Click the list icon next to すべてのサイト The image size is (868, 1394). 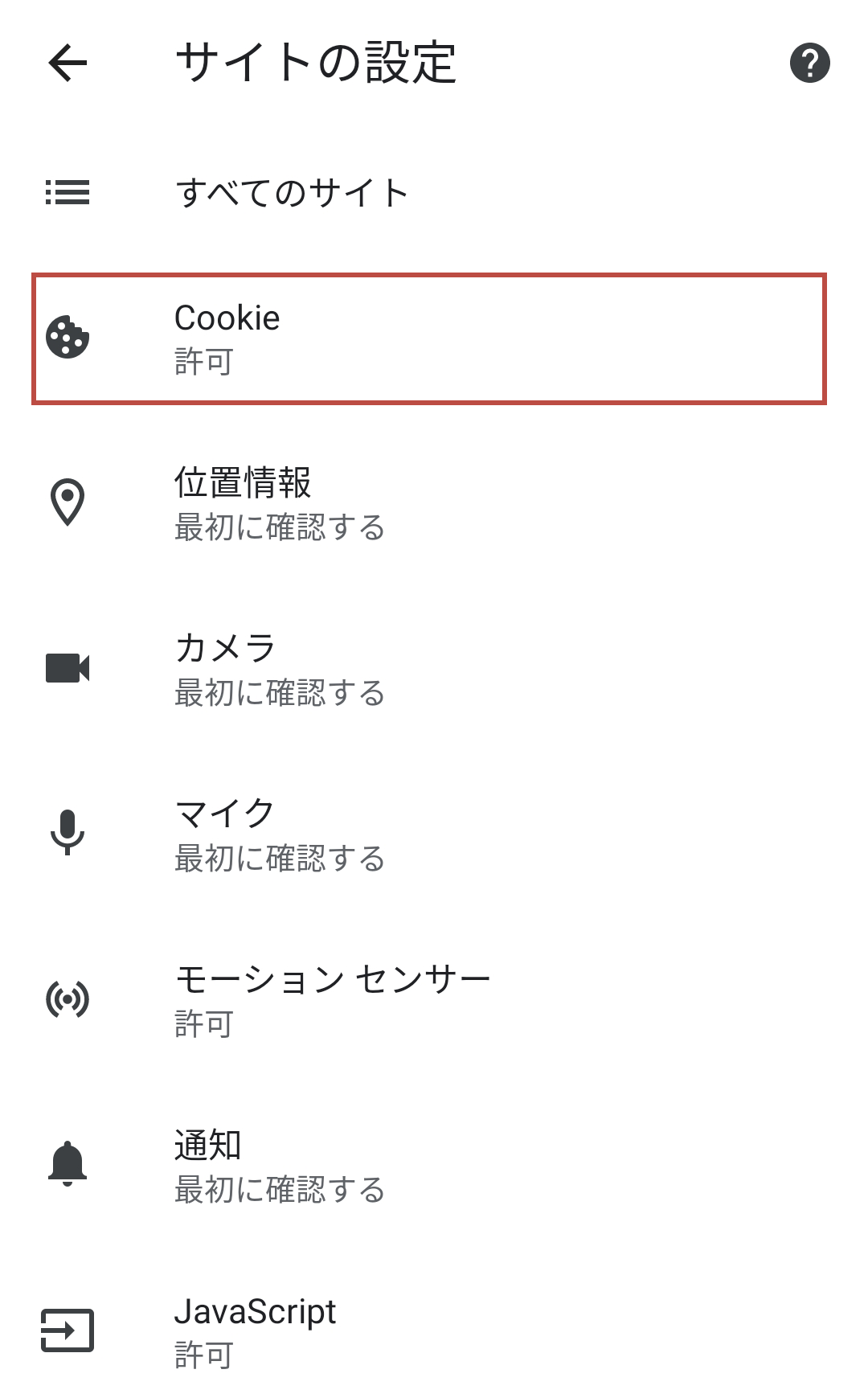pyautogui.click(x=68, y=193)
